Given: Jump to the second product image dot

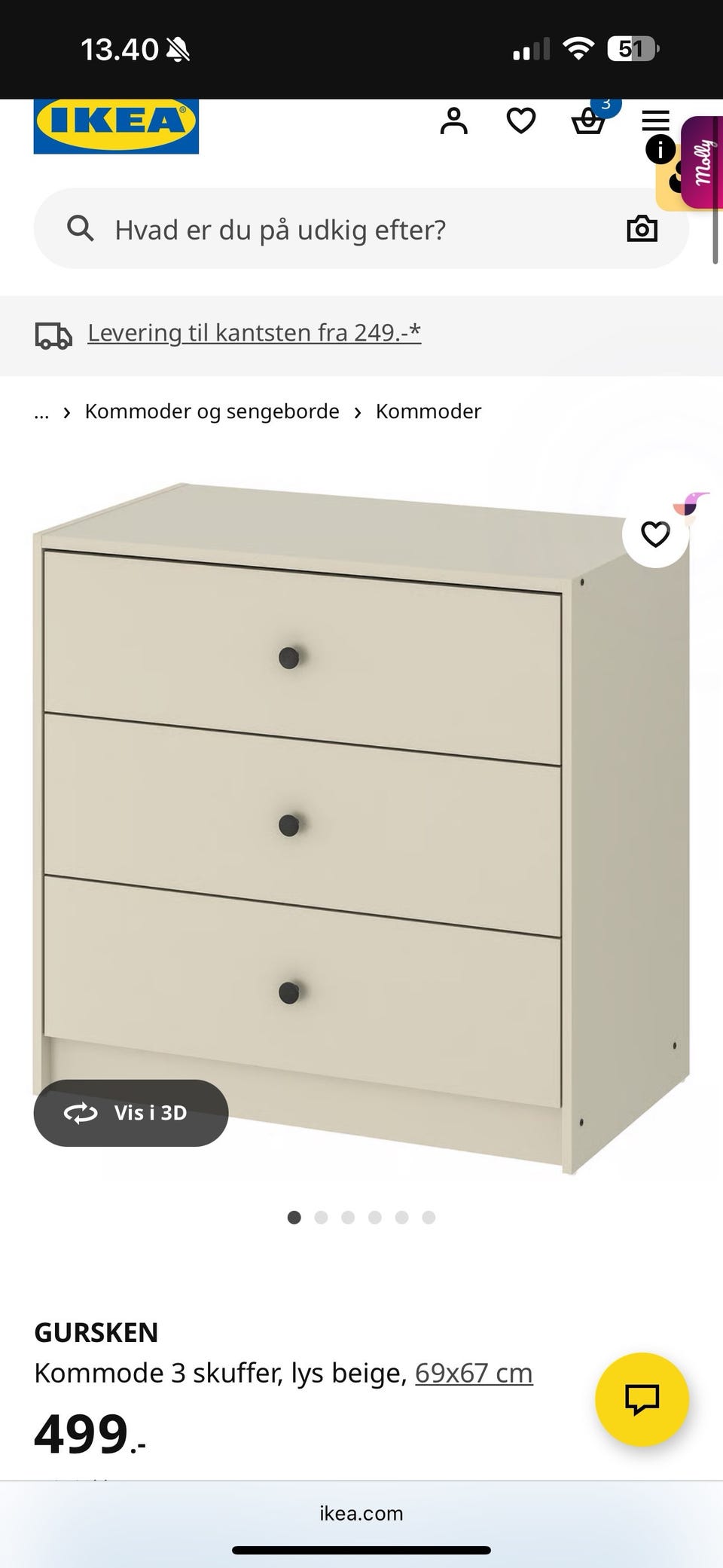Looking at the screenshot, I should coord(321,1218).
